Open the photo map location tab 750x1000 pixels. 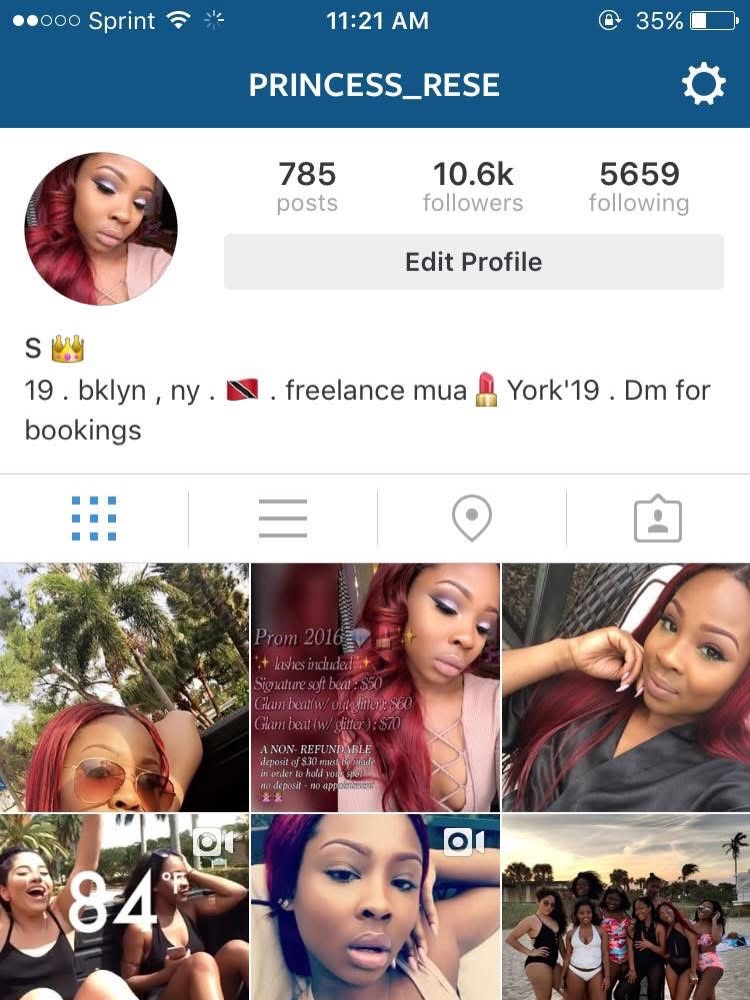click(471, 519)
